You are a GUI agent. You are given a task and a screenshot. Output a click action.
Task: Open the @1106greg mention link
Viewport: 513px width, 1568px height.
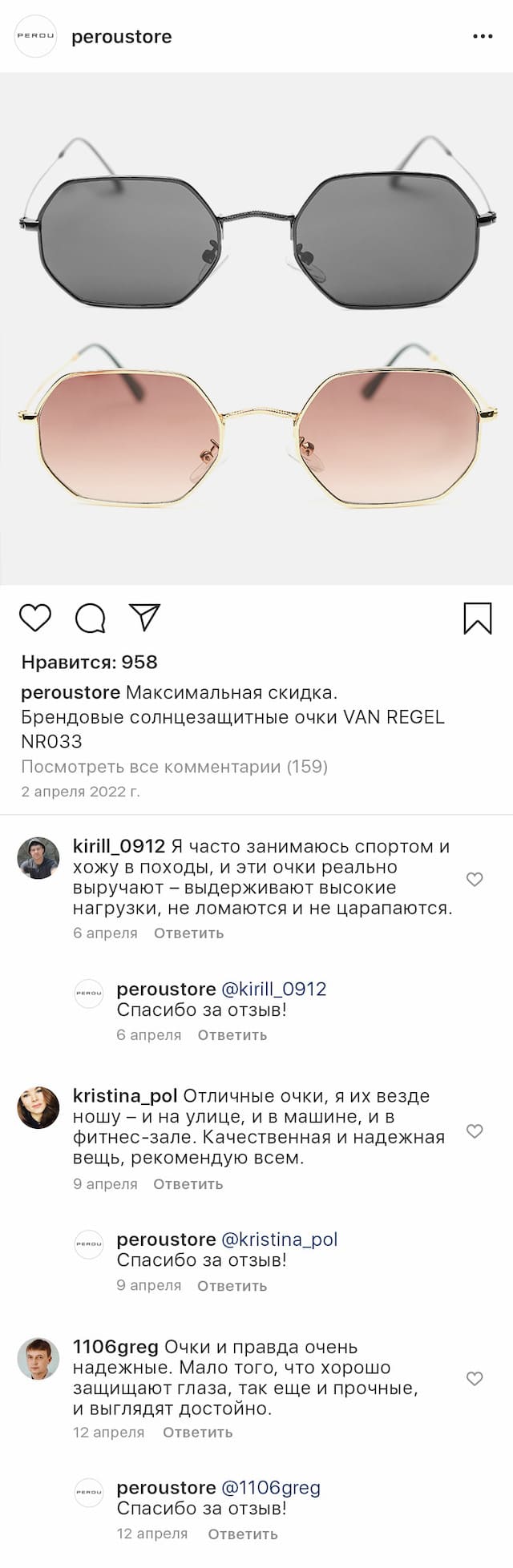[x=270, y=1488]
